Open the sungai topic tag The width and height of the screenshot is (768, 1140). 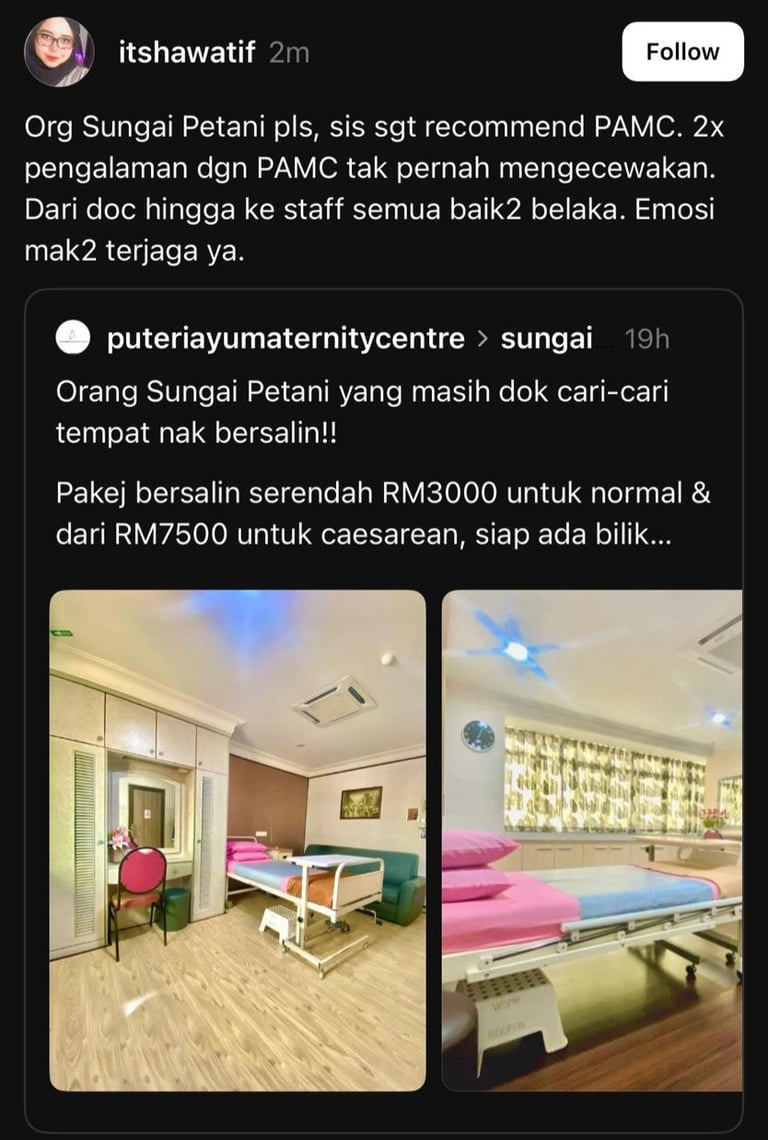547,339
